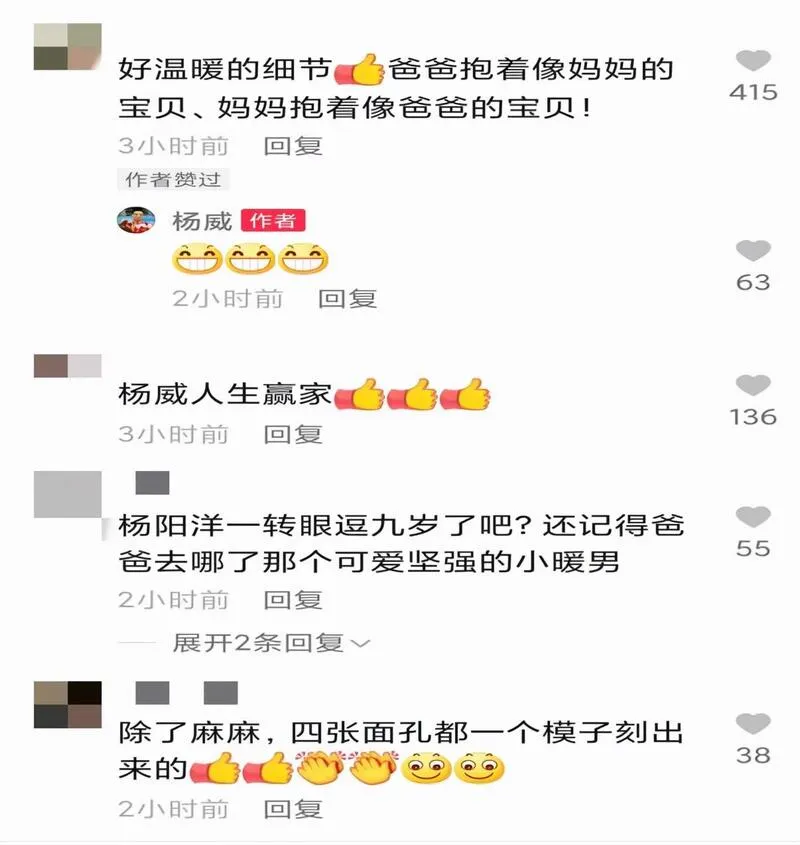This screenshot has width=800, height=845.
Task: Reply to the 杨阳洋 comment
Action: (293, 600)
